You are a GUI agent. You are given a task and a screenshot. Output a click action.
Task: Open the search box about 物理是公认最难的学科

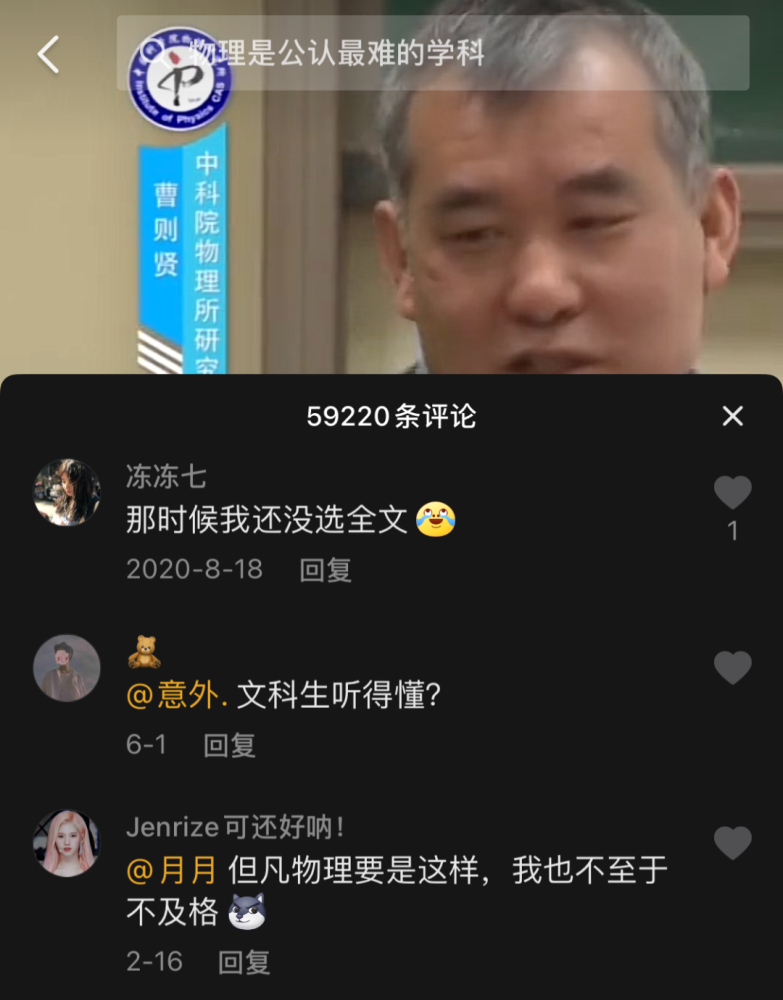click(x=432, y=53)
